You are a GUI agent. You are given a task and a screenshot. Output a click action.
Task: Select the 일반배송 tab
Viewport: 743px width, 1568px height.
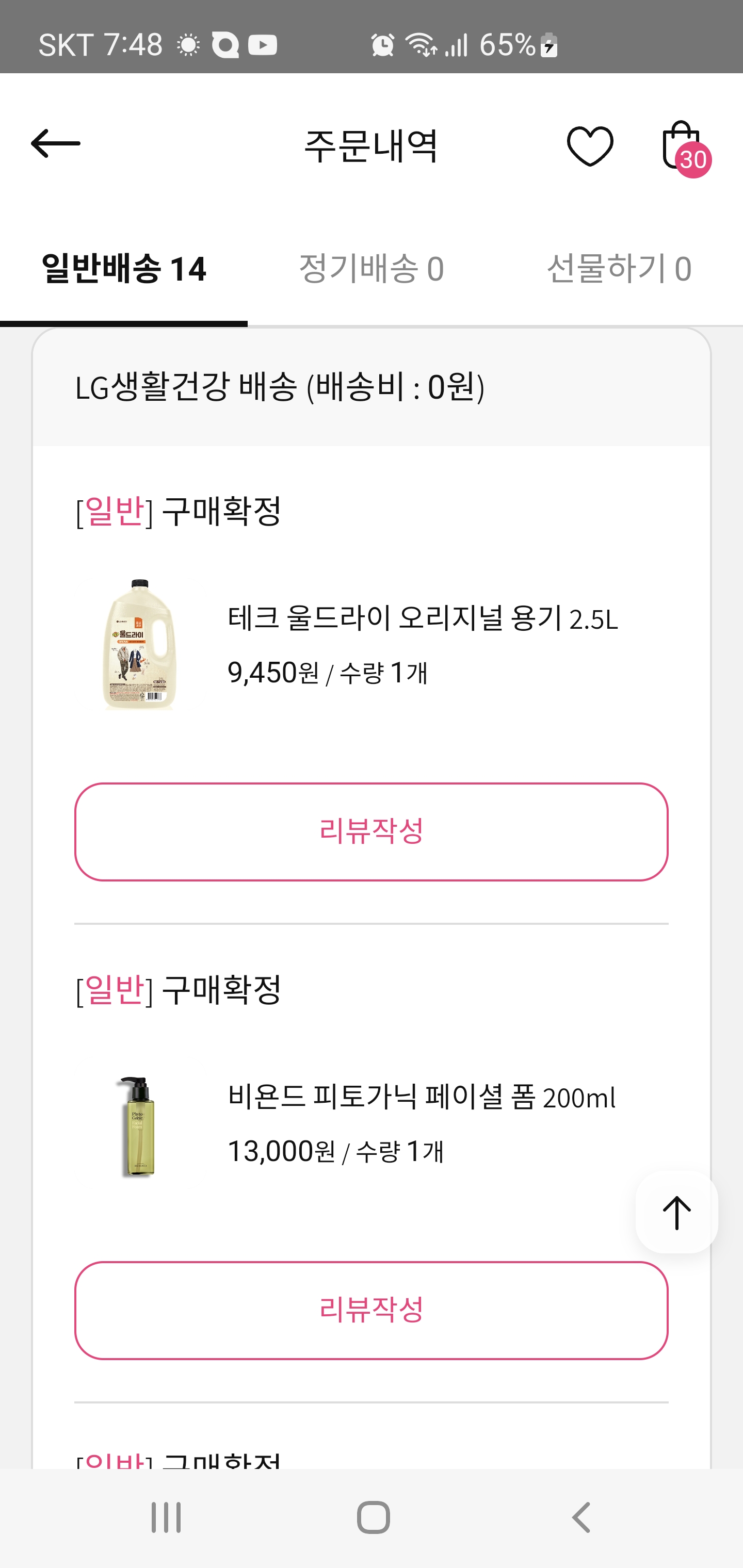[x=124, y=268]
